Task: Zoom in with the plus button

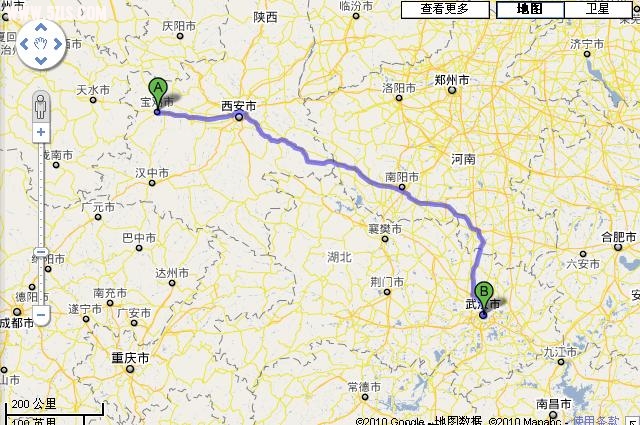Action: 41,132
